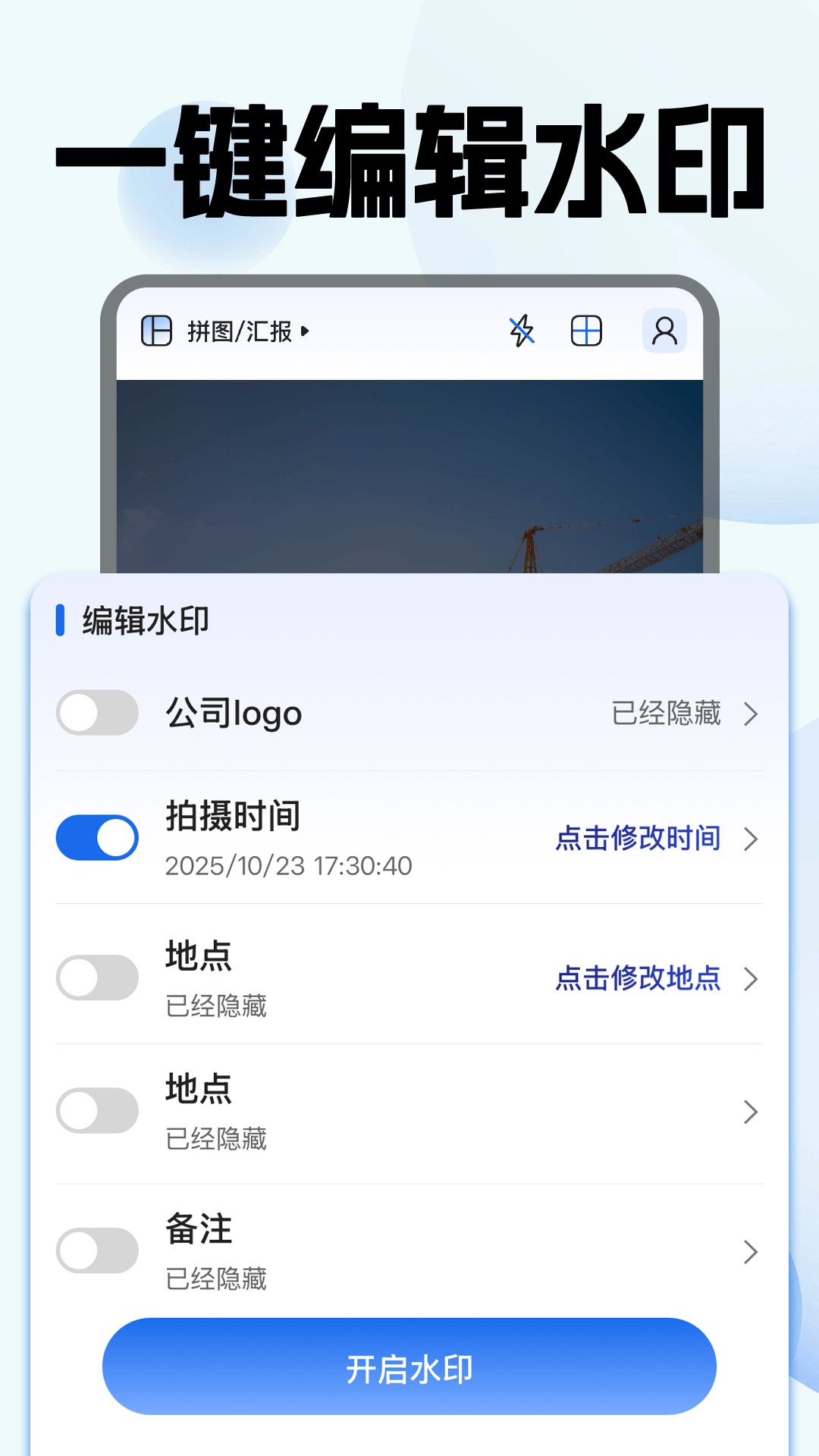Screen dimensions: 819x1456
Task: Expand the 拼图/汇报 mode dropdown arrow
Action: [x=306, y=331]
